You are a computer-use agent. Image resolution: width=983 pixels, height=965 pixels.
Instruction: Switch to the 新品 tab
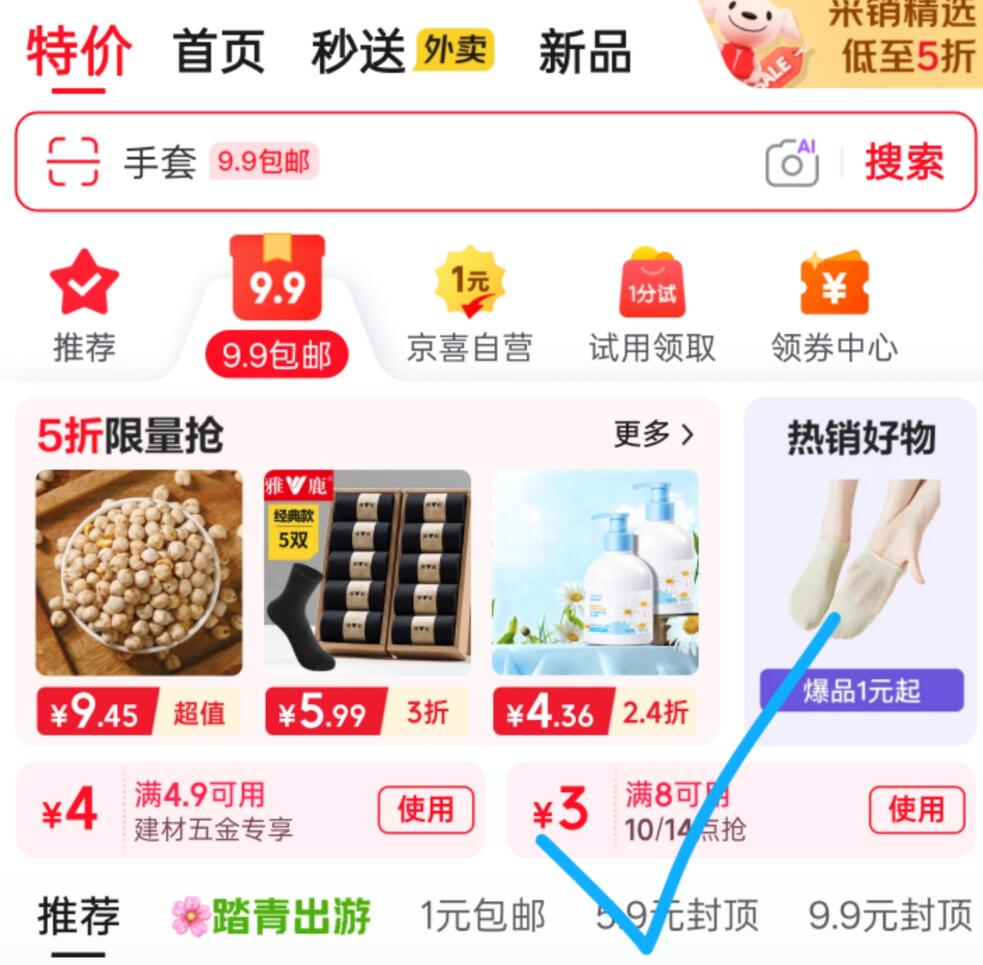(x=584, y=51)
